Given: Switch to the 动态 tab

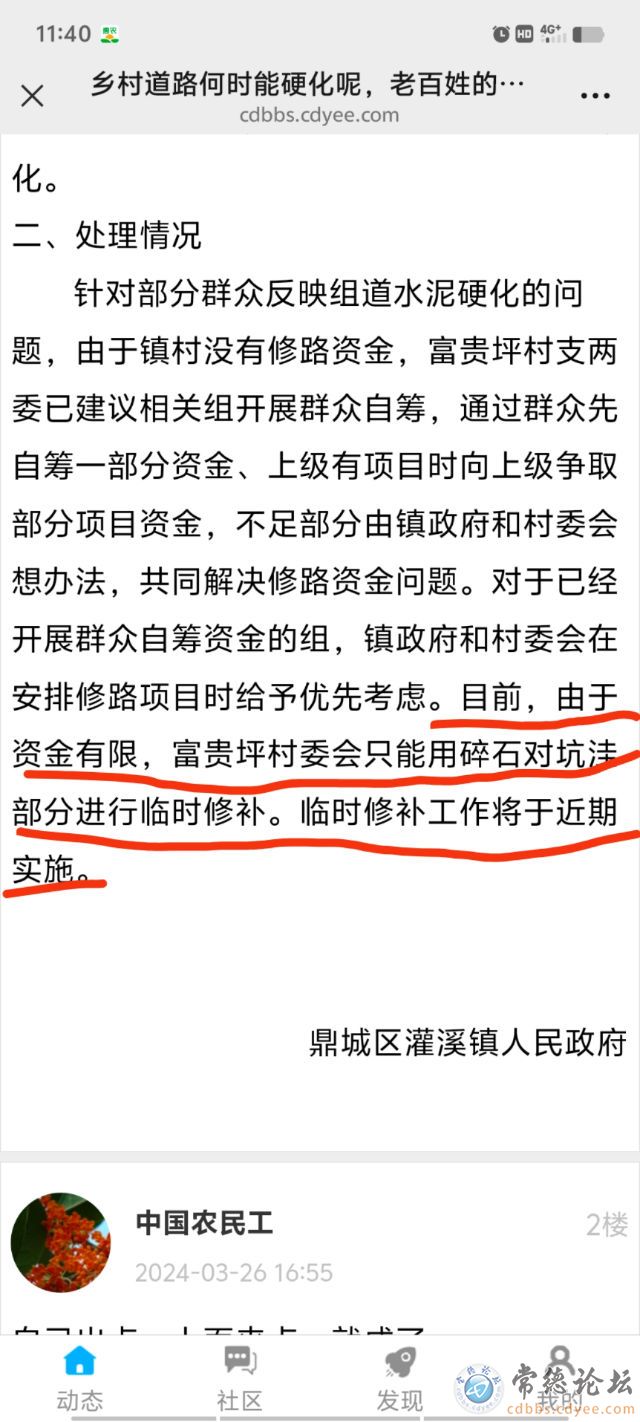Looking at the screenshot, I should (79, 1377).
